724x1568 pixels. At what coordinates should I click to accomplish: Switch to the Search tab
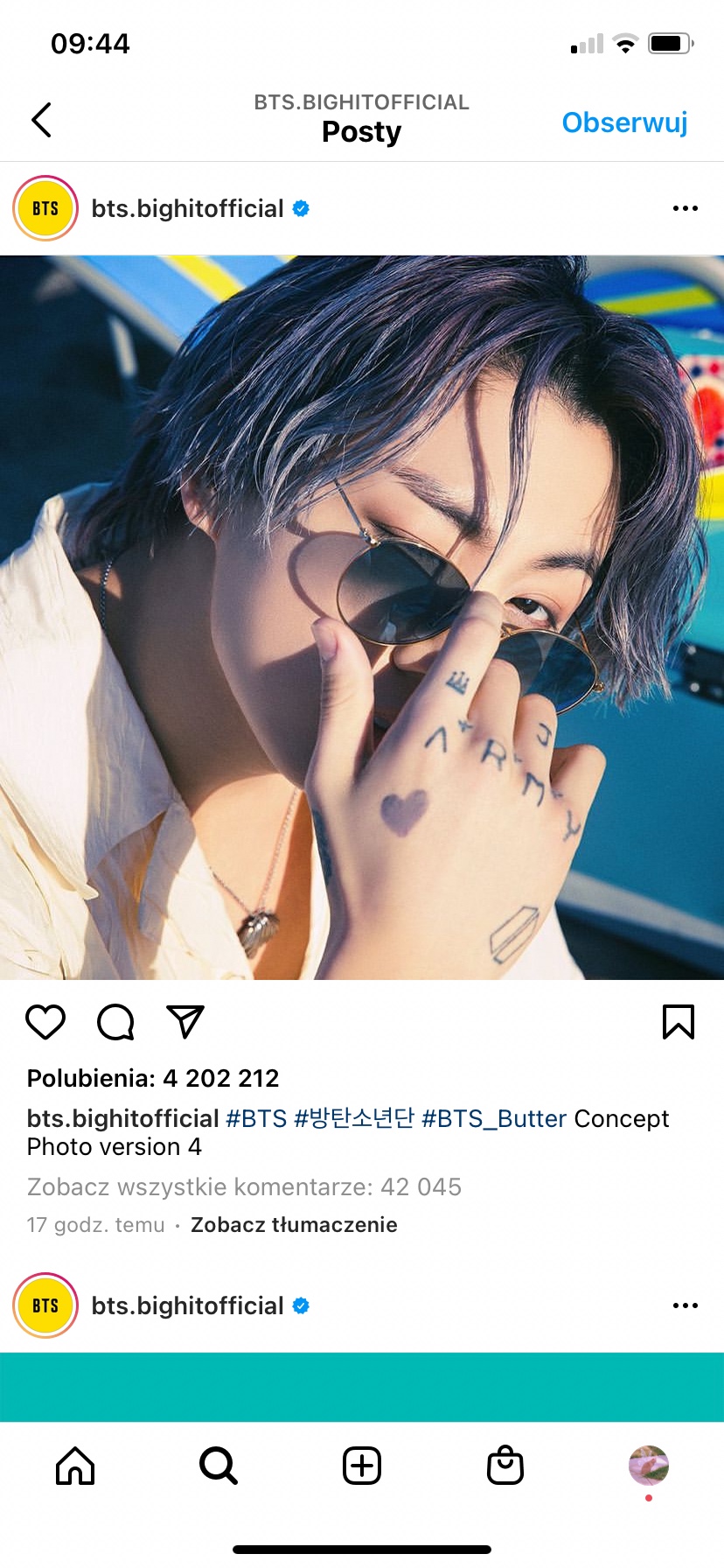tap(218, 1465)
